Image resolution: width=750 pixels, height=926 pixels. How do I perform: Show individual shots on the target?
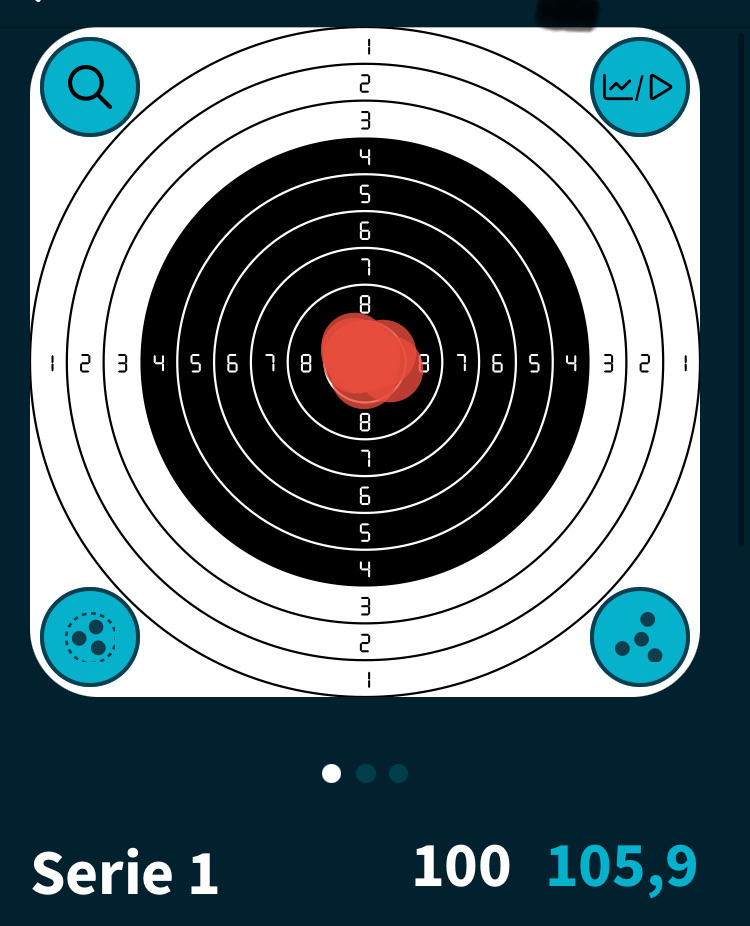coord(639,637)
